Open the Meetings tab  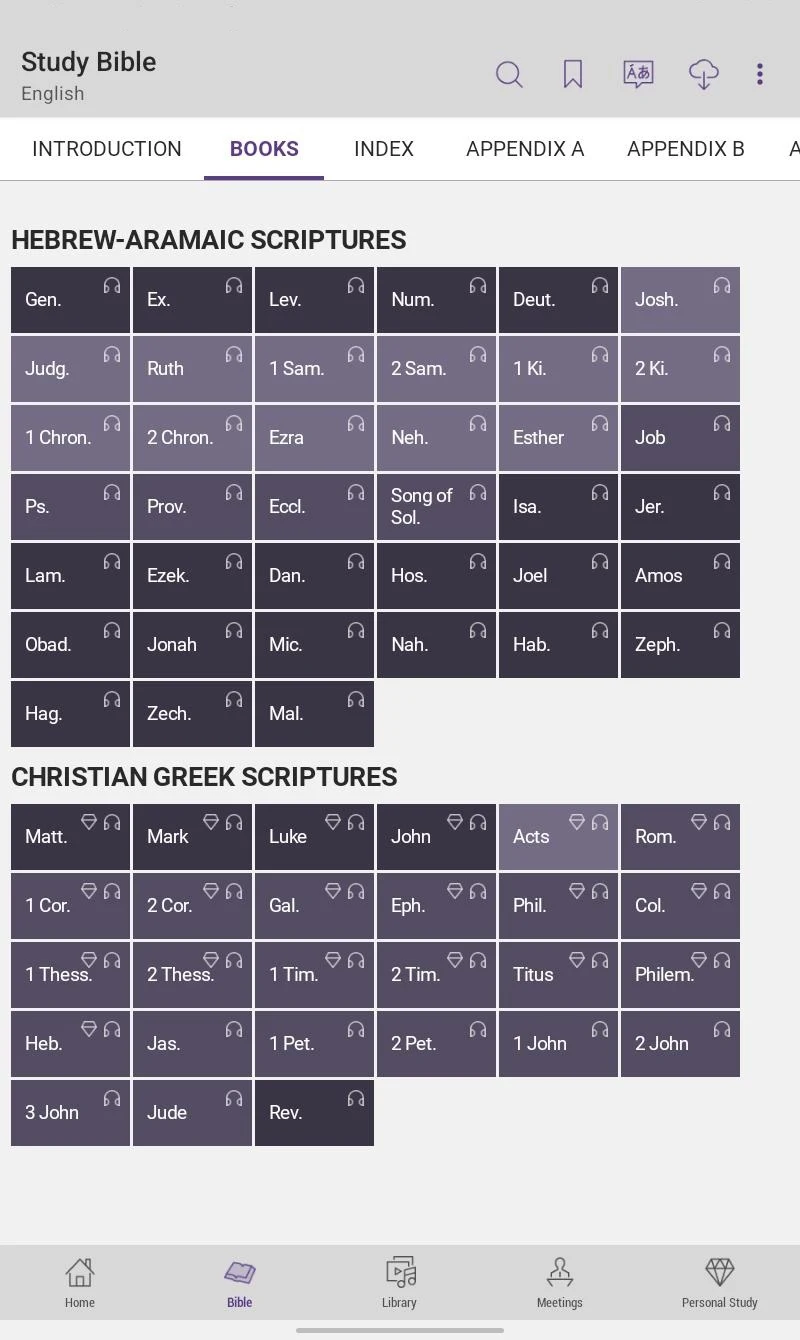point(559,1282)
